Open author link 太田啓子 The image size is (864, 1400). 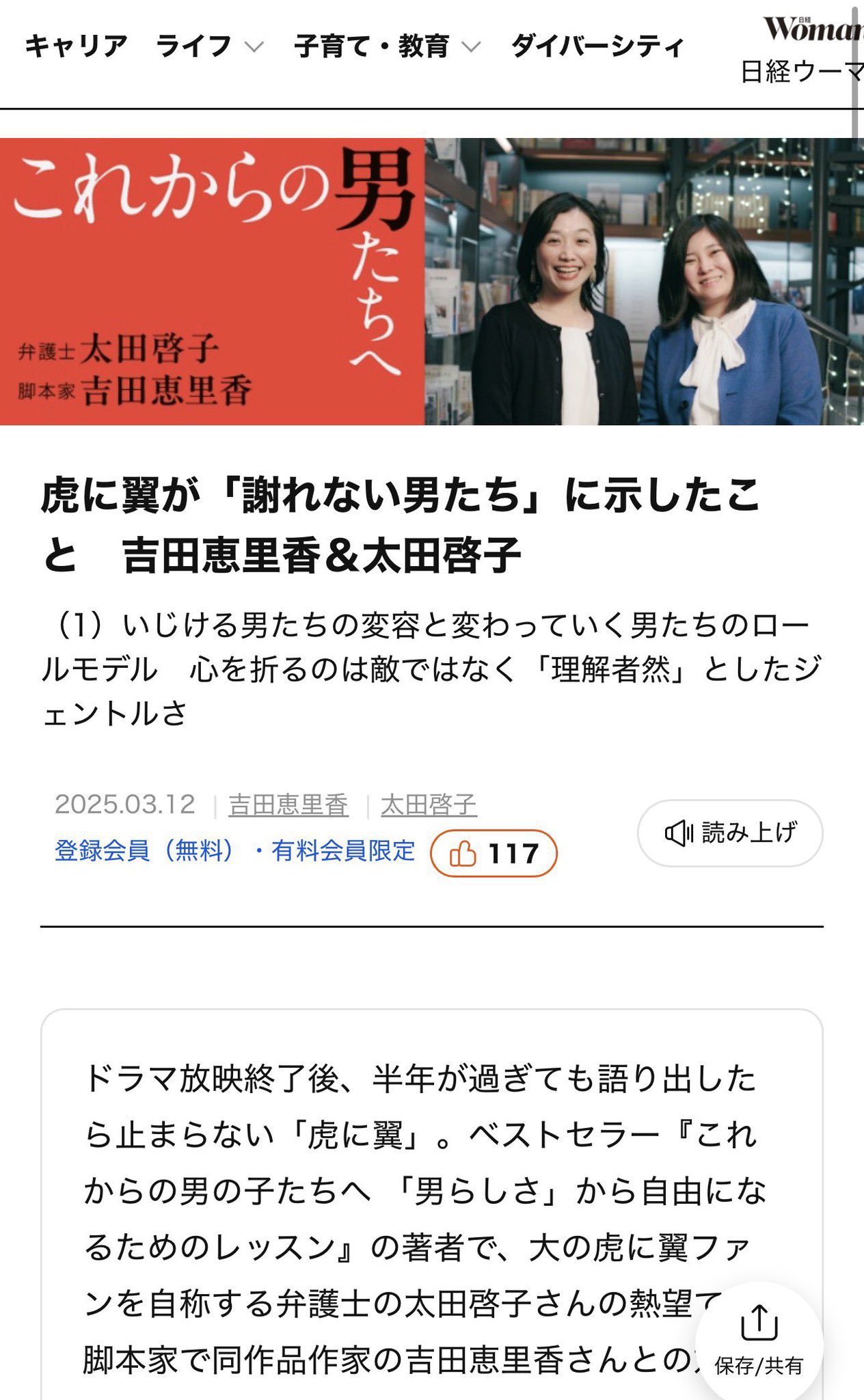click(429, 805)
